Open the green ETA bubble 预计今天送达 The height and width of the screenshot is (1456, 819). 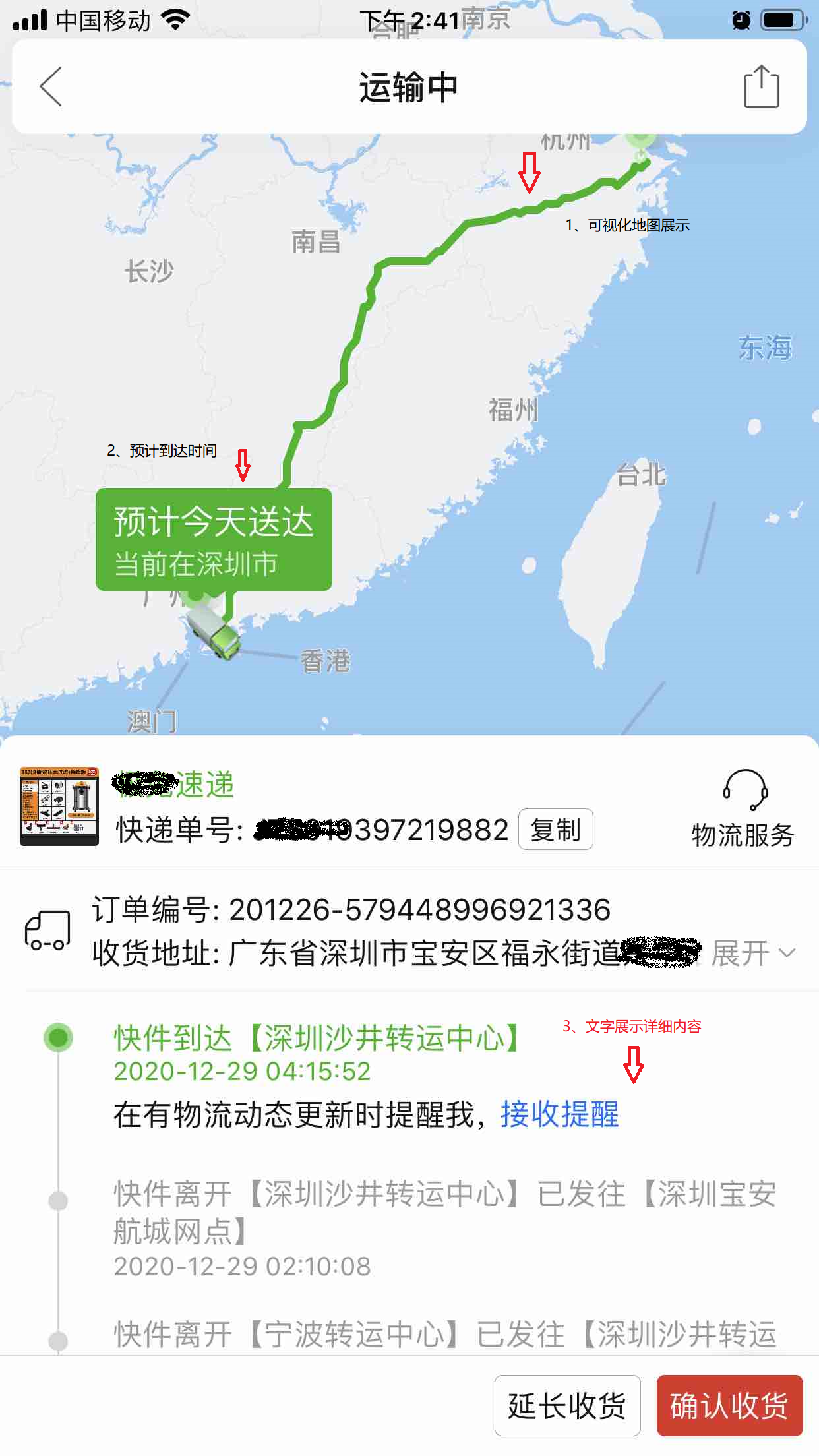click(214, 537)
